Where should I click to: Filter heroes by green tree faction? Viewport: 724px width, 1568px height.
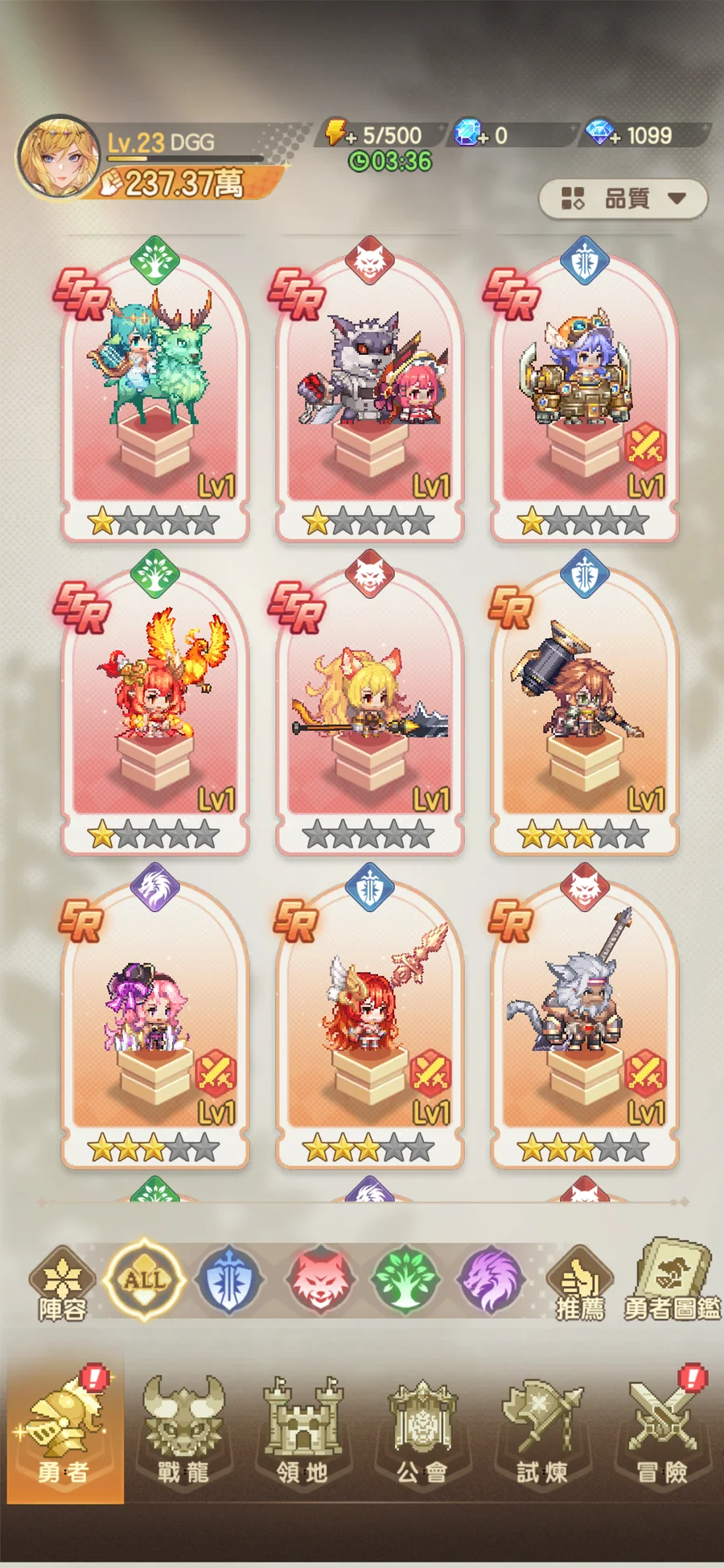pos(405,1280)
